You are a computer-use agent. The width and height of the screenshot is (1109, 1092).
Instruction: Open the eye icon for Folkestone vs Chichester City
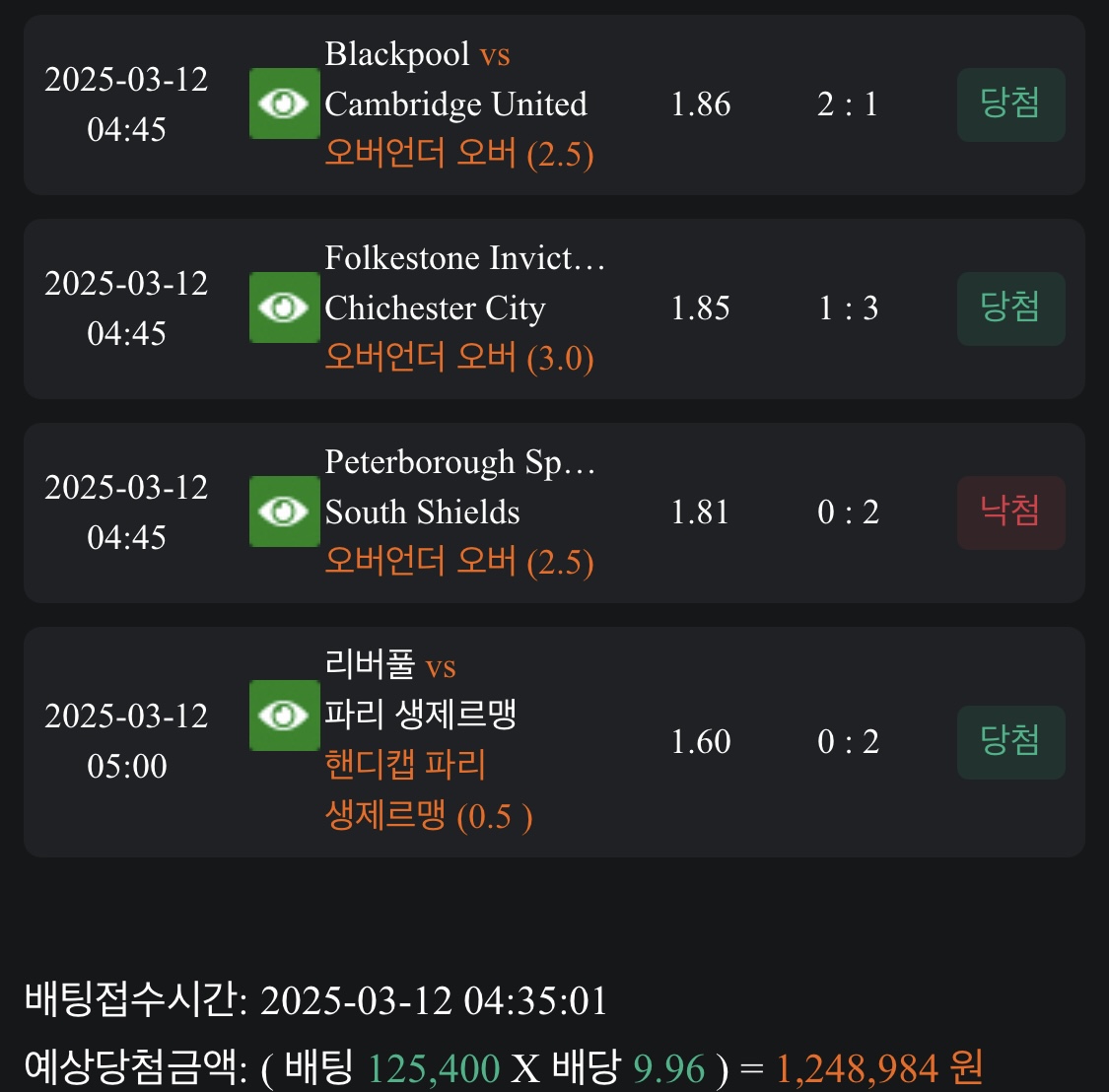click(x=284, y=307)
